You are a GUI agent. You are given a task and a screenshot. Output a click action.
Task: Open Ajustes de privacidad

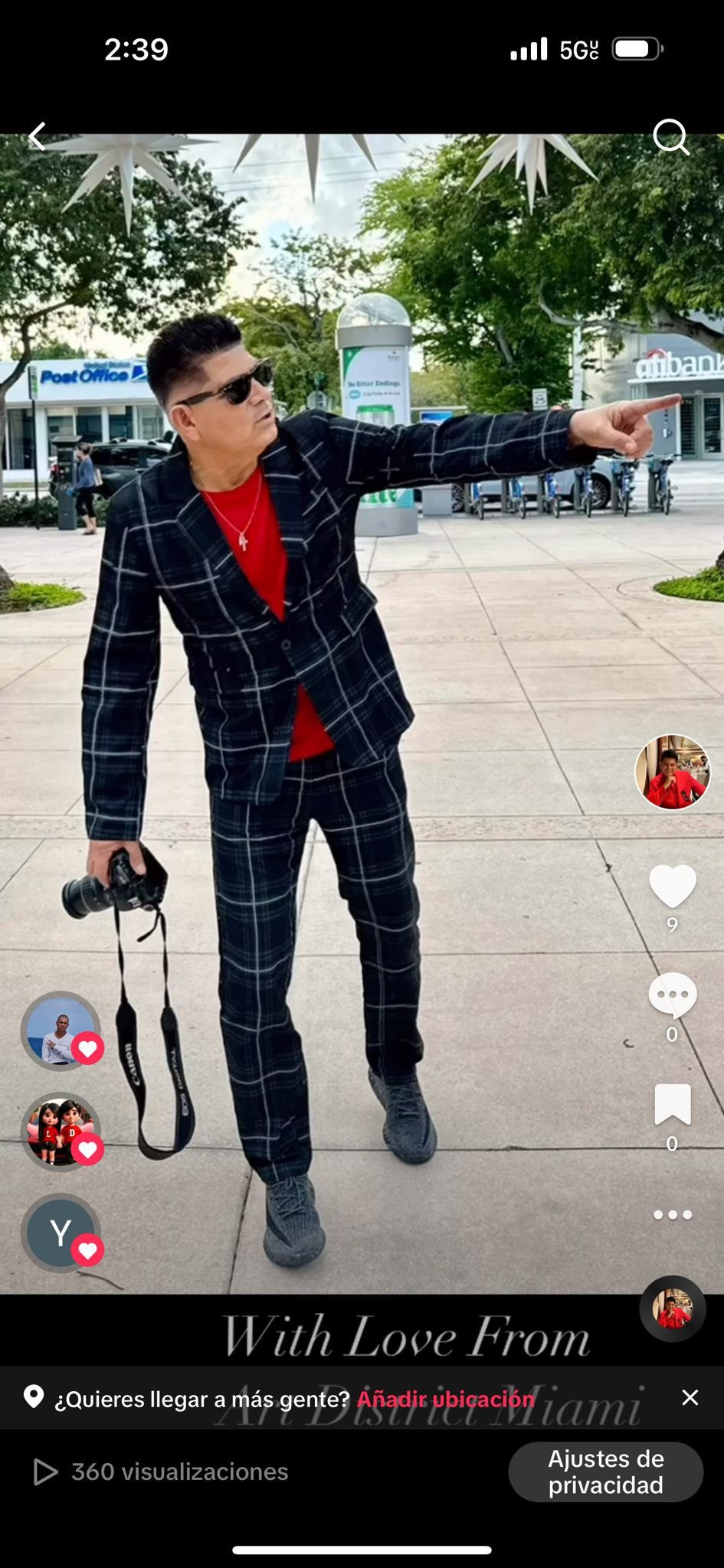pos(605,1472)
